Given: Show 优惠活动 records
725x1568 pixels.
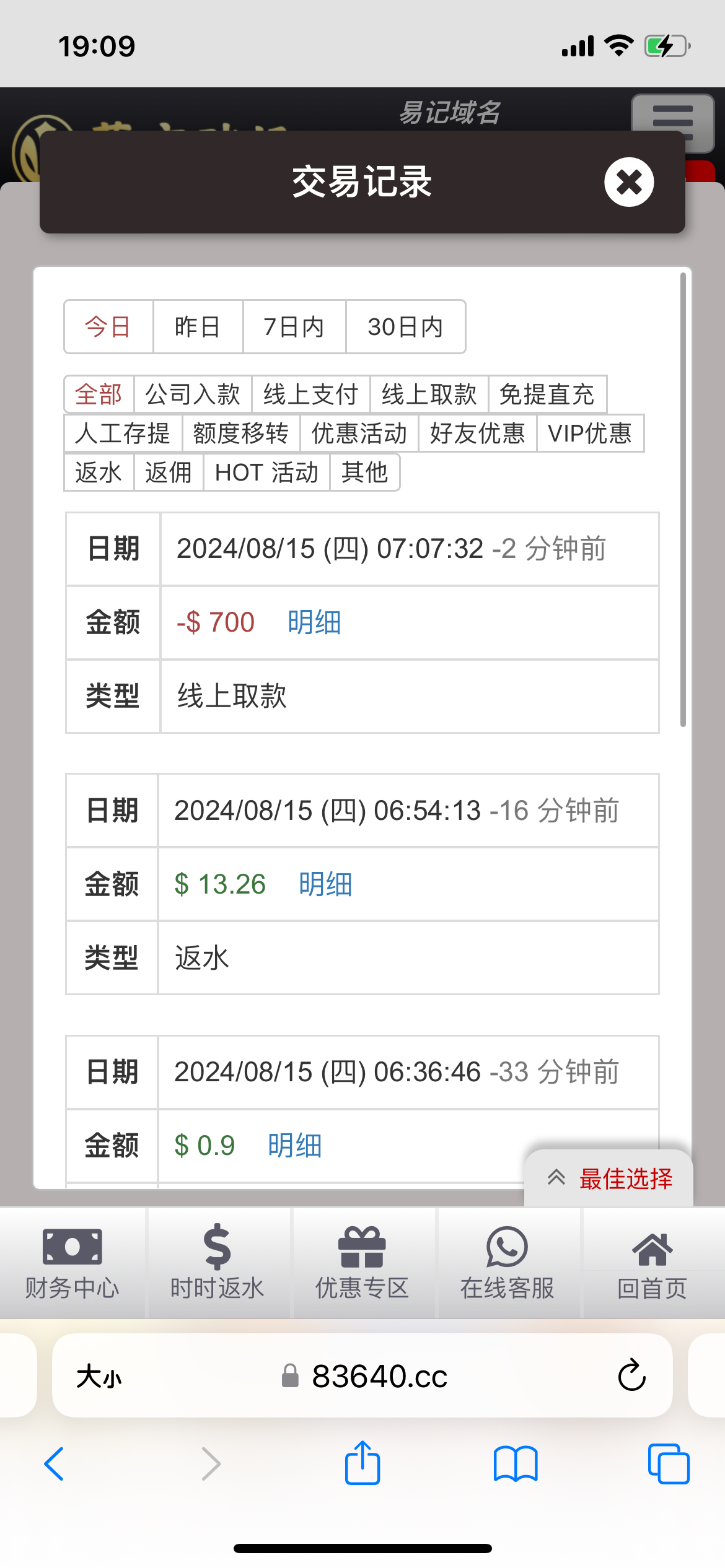Looking at the screenshot, I should coord(359,433).
